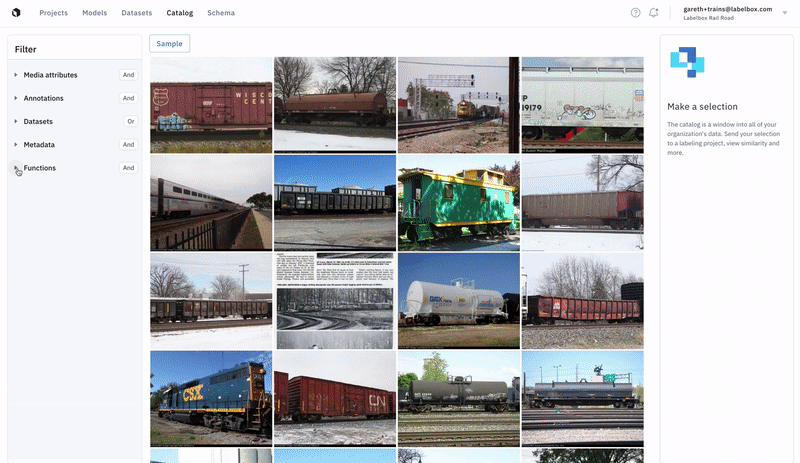The height and width of the screenshot is (463, 800).
Task: Go to the Datasets tab
Action: pyautogui.click(x=136, y=13)
